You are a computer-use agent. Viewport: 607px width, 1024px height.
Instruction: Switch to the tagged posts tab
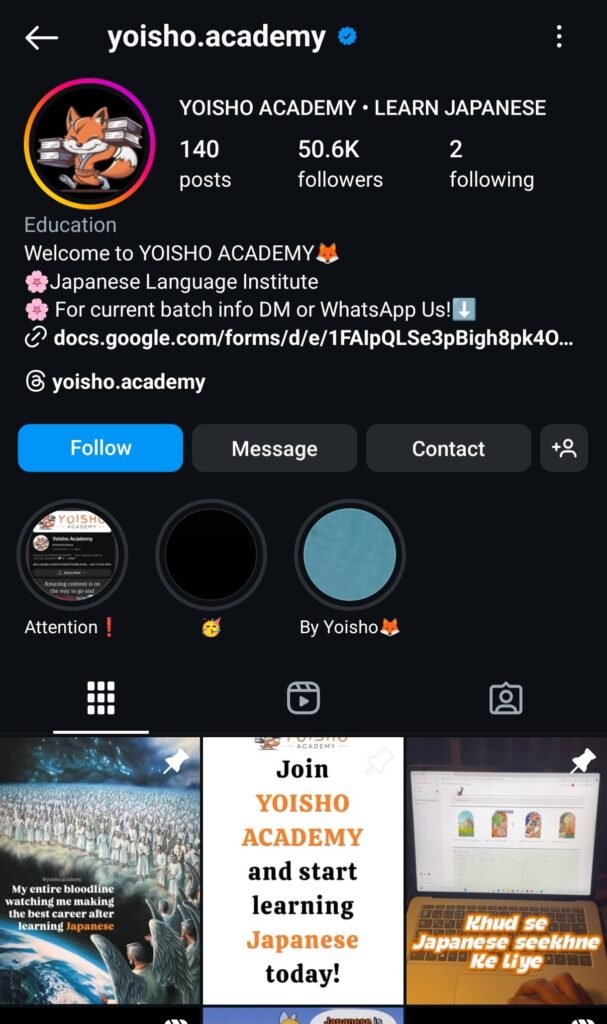point(506,698)
